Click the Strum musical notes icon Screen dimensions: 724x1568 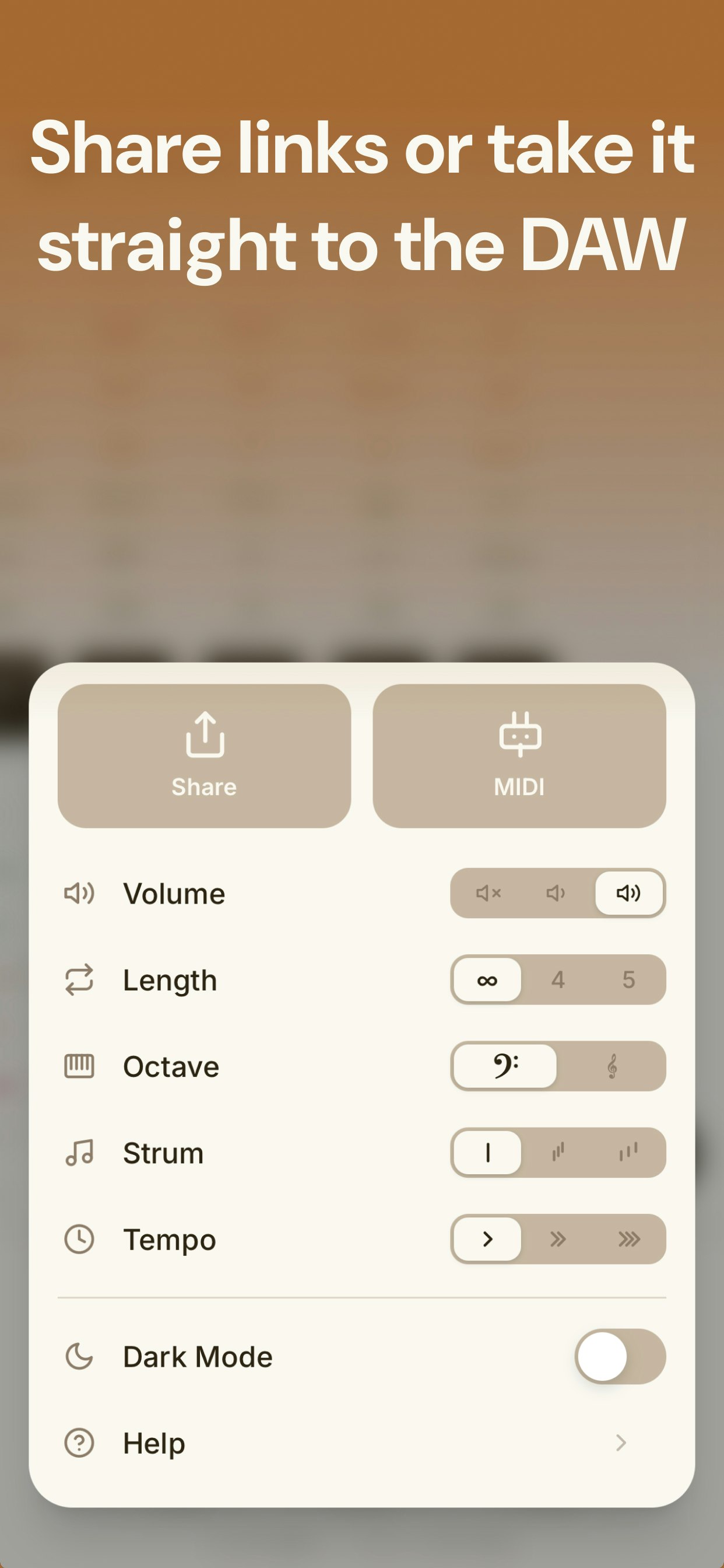pos(79,1152)
